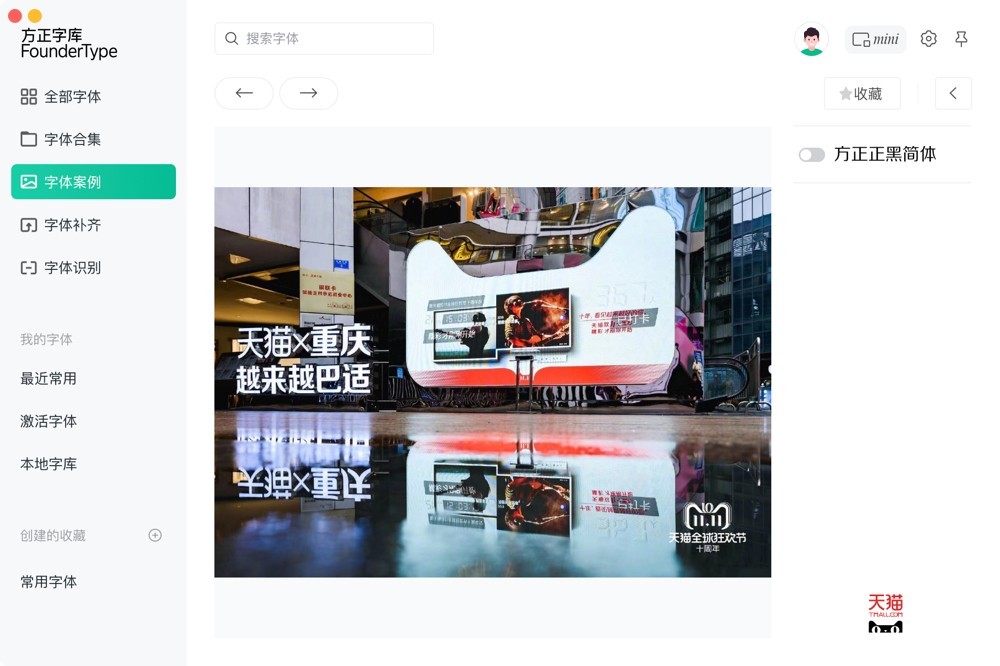
Task: Switch to mini mode
Action: pos(875,39)
